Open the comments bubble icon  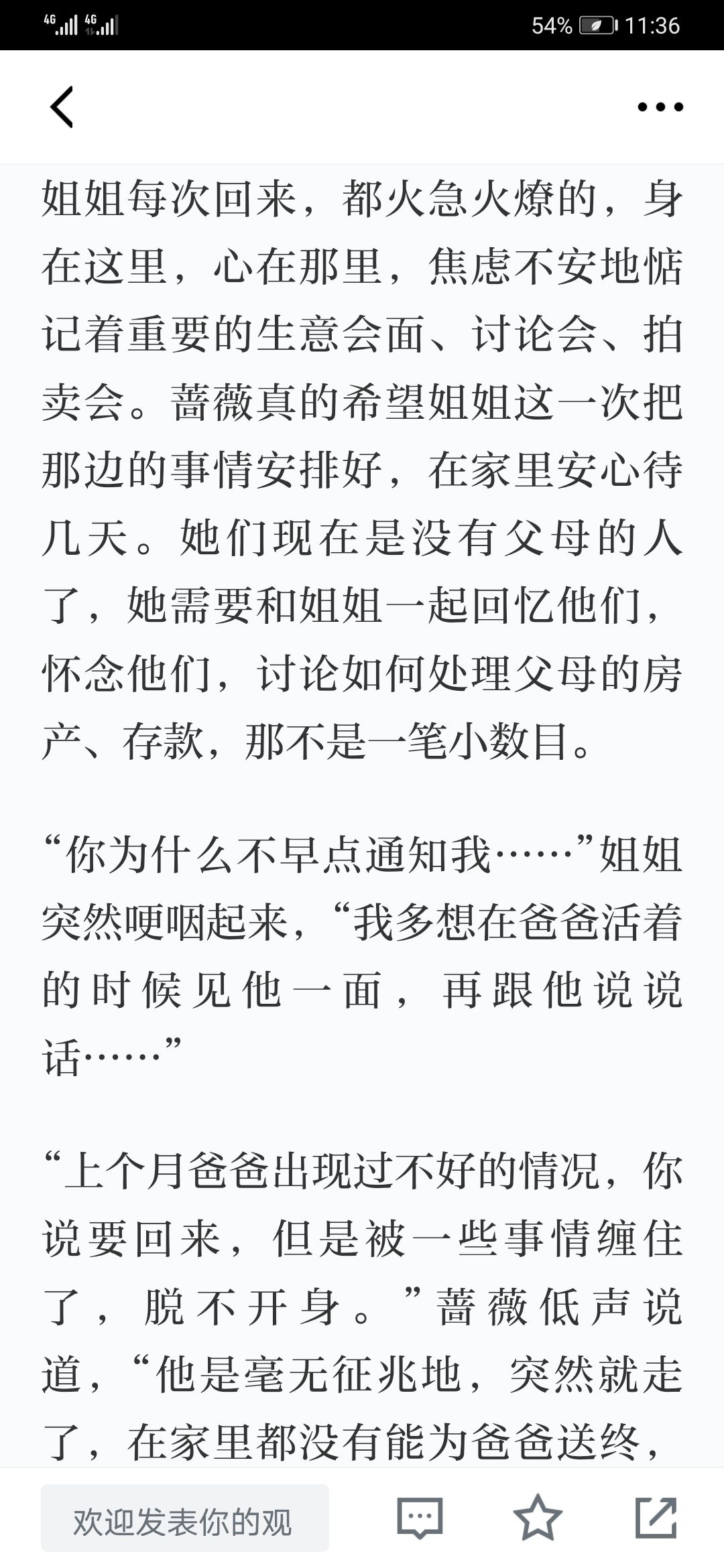[x=420, y=1518]
